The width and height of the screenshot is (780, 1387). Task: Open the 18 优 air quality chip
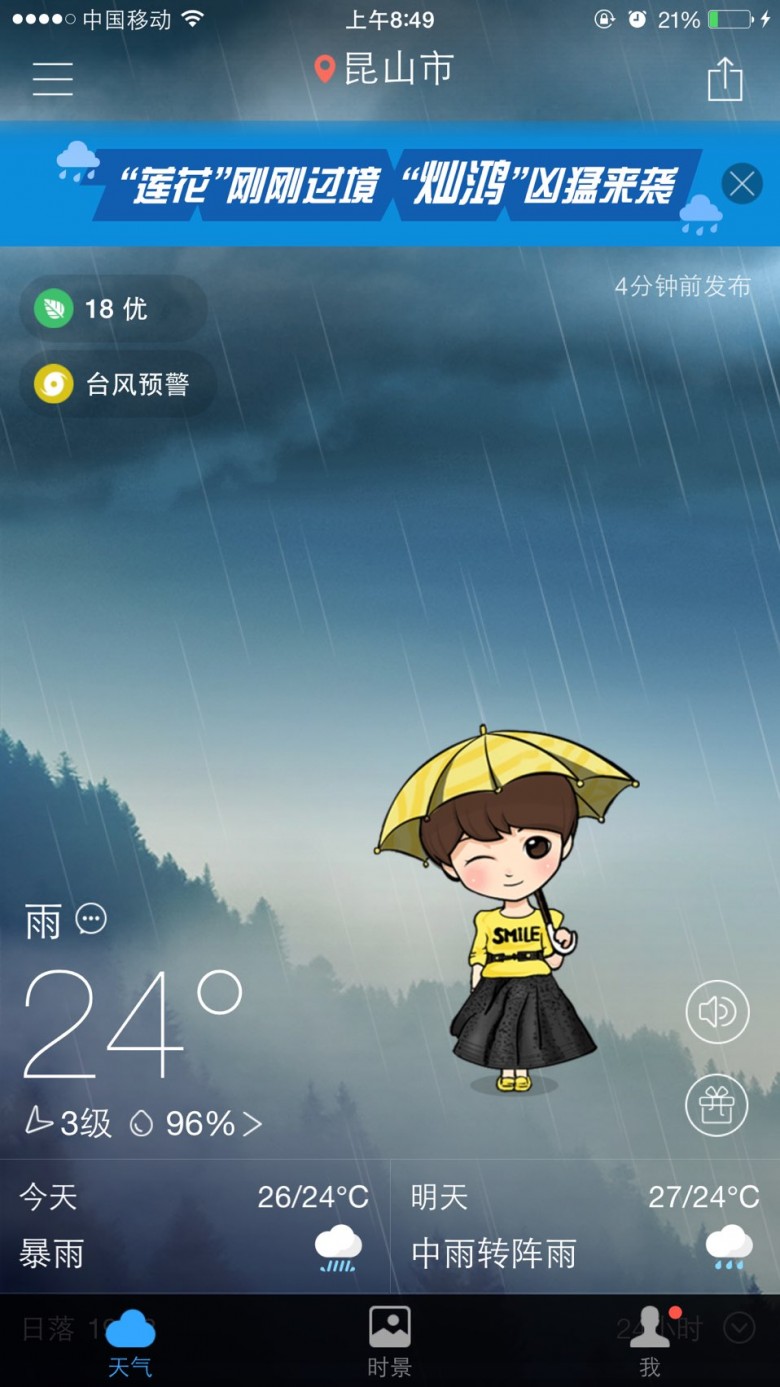112,309
